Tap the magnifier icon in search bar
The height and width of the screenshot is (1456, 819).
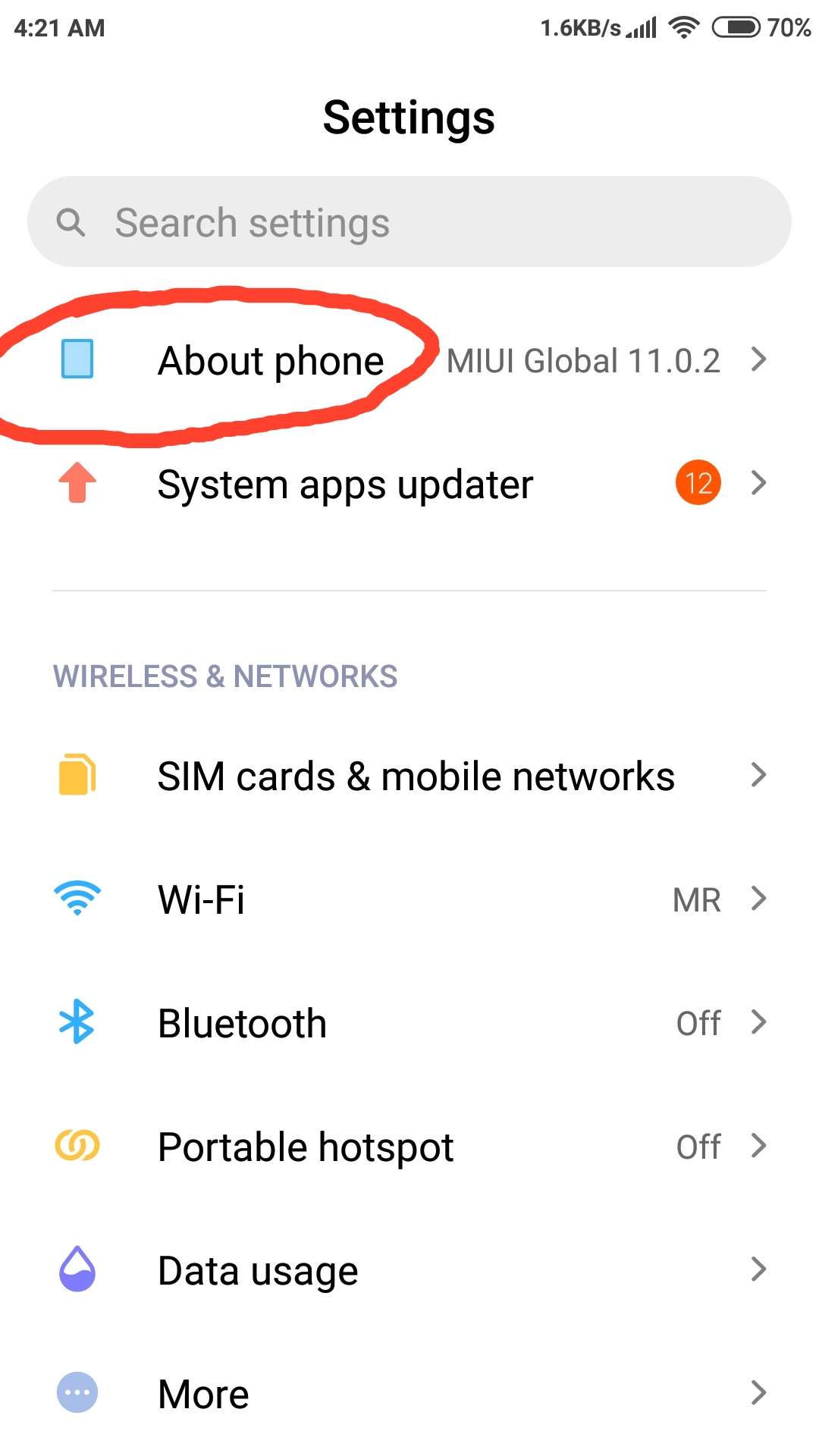click(72, 222)
